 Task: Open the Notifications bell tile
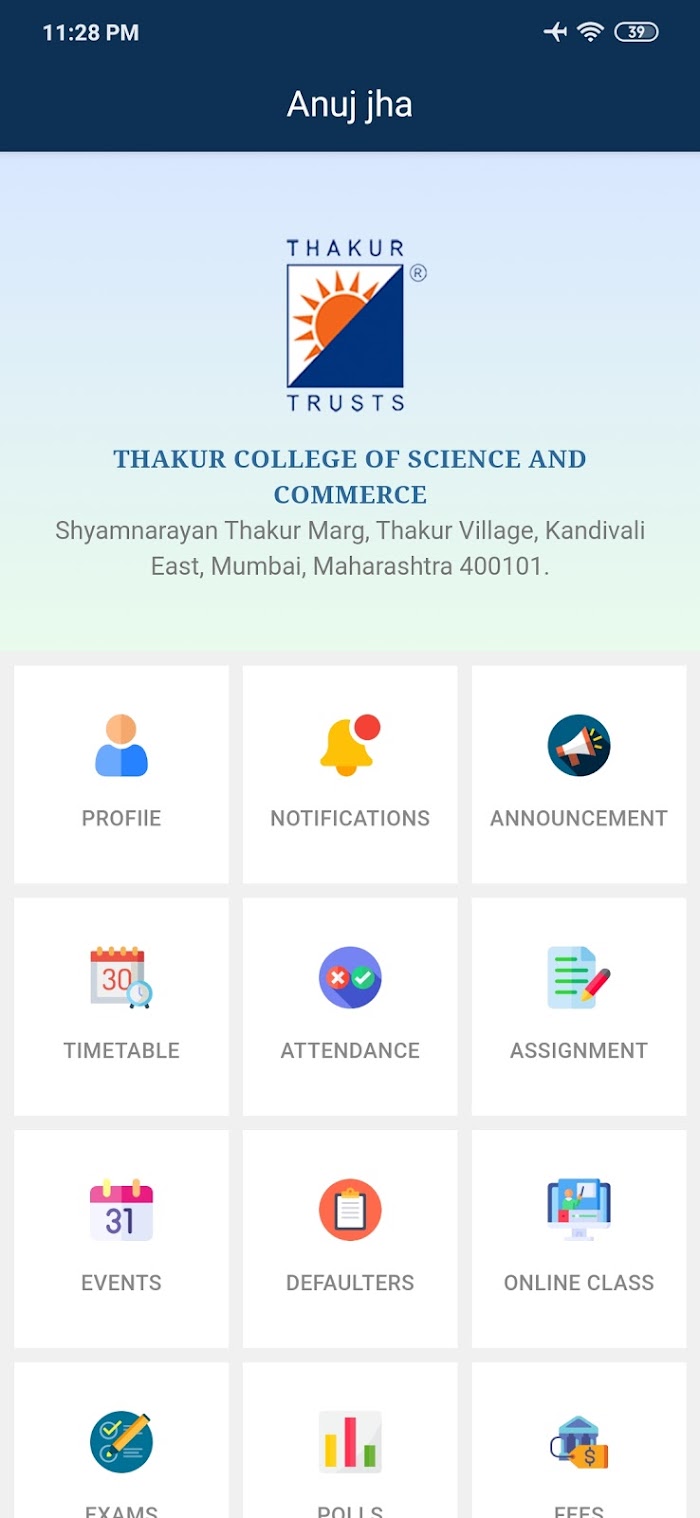(x=350, y=774)
